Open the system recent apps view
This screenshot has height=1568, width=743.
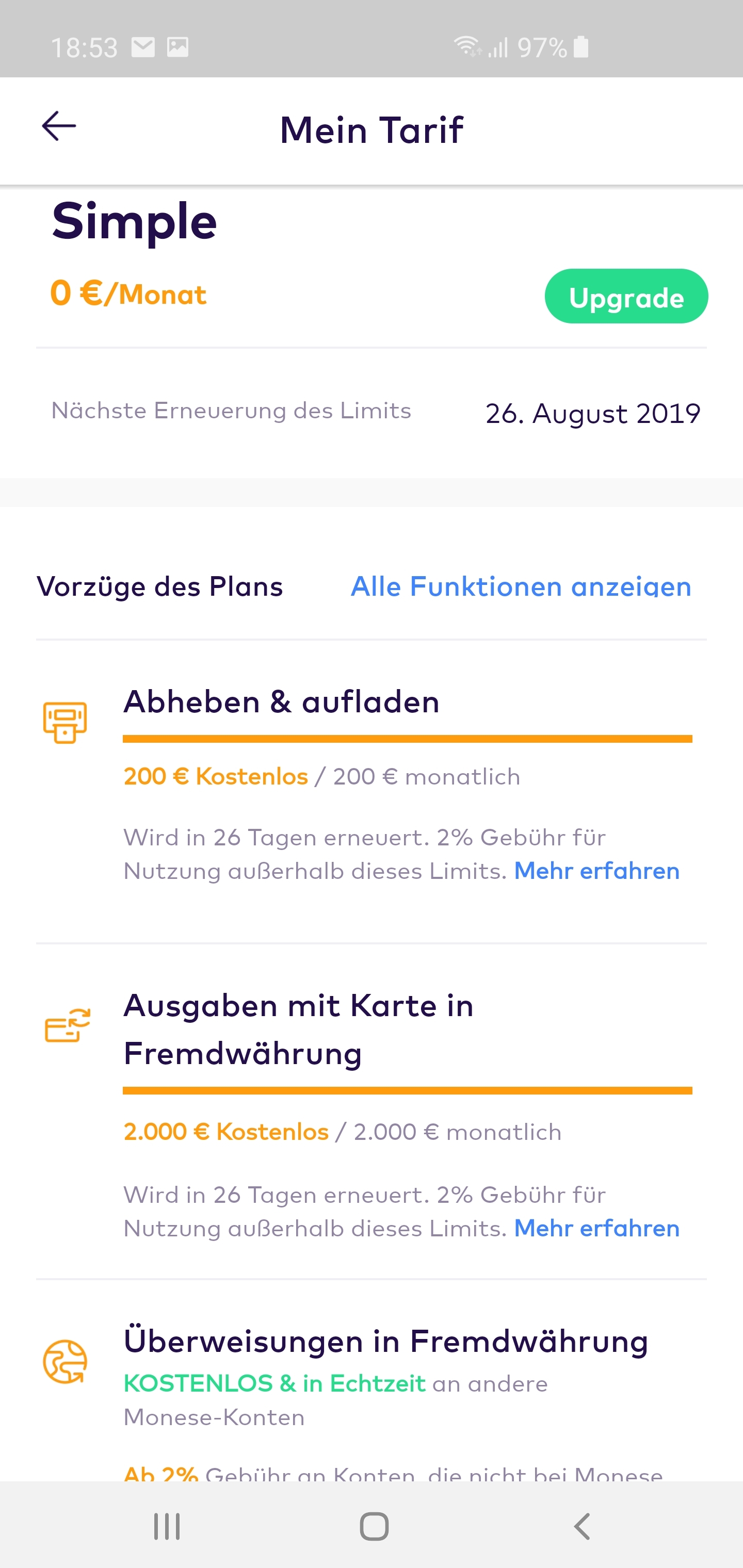coord(167,1526)
